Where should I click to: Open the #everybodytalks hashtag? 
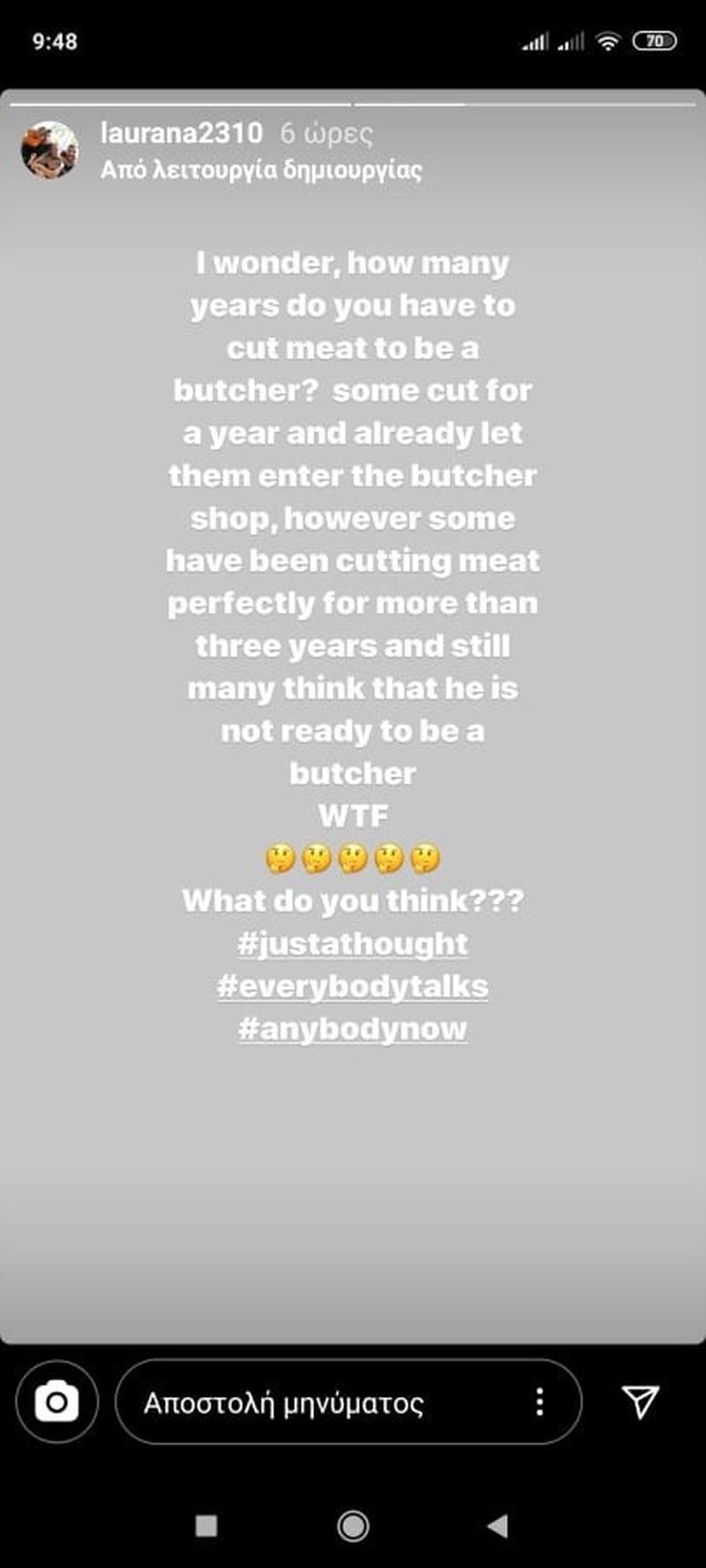pos(352,986)
